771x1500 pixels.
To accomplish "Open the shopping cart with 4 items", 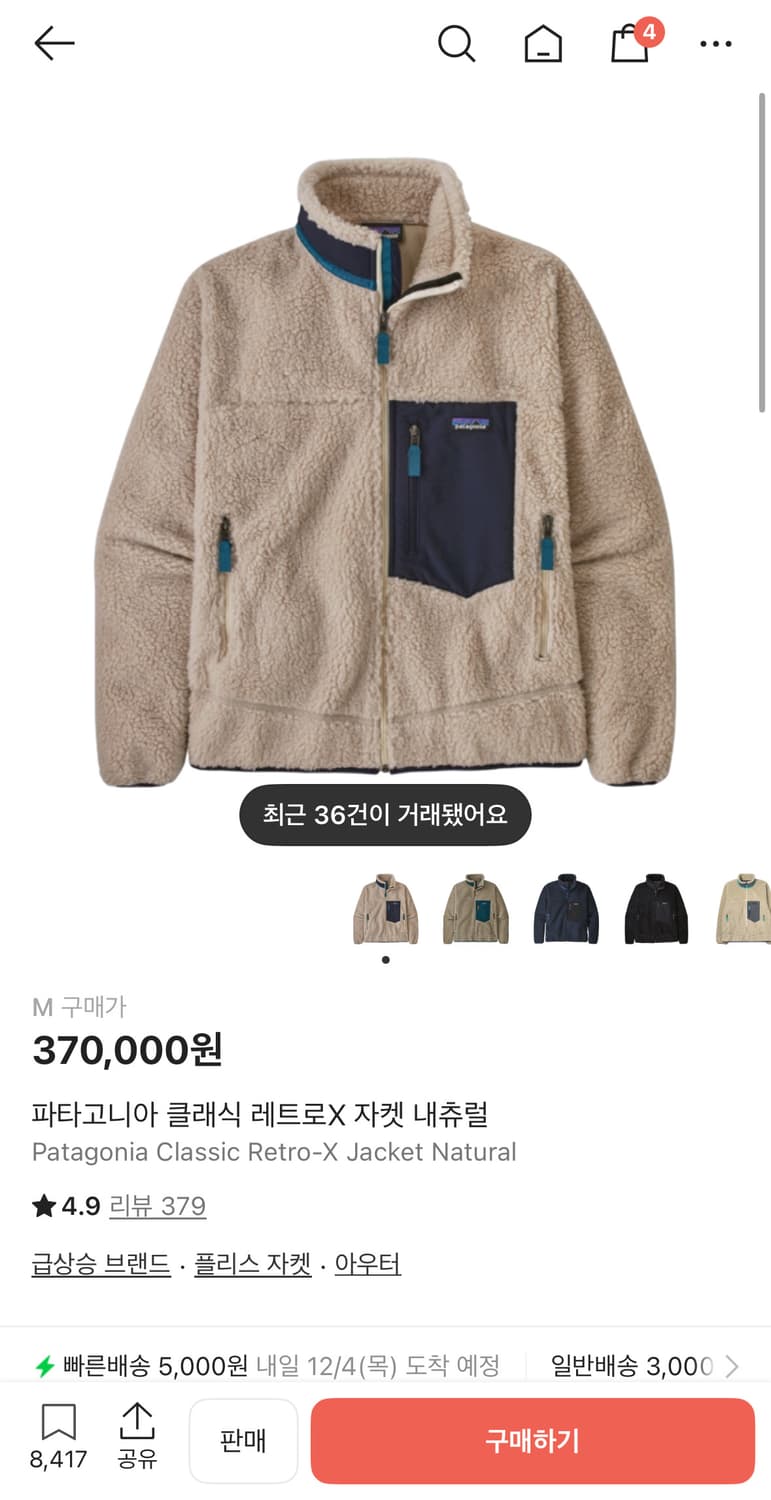I will (x=628, y=44).
